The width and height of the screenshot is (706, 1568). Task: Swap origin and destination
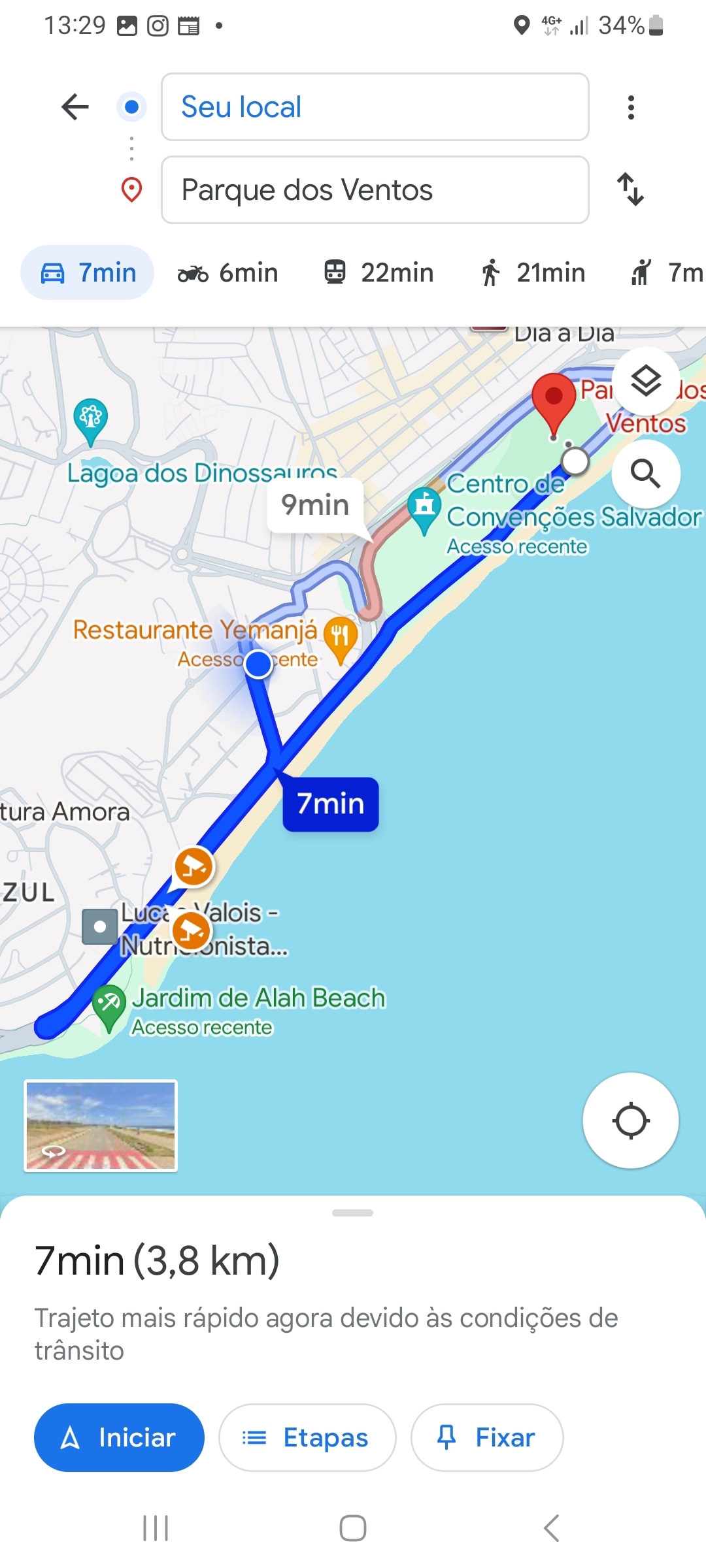coord(631,189)
